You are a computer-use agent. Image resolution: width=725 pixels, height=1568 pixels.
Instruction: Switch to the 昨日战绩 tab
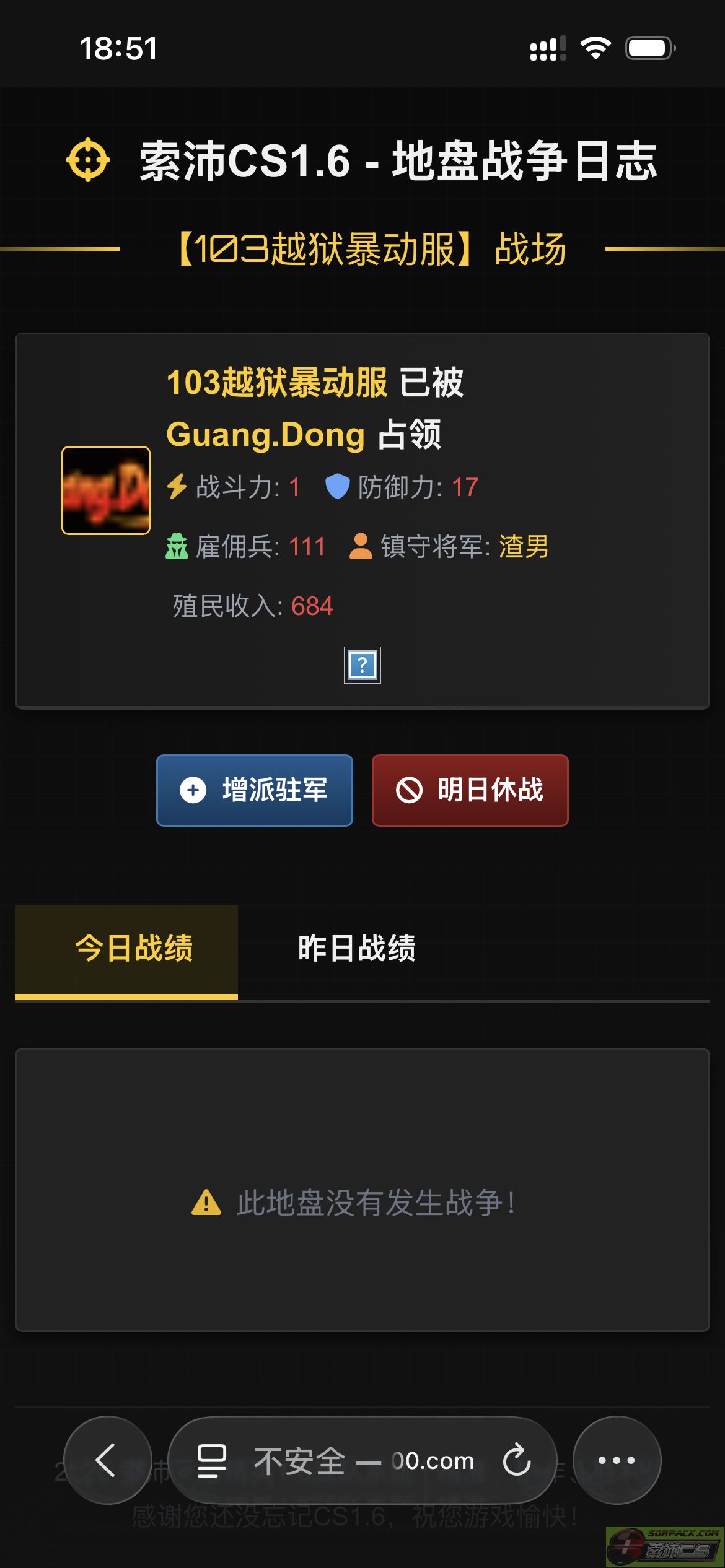pos(356,949)
